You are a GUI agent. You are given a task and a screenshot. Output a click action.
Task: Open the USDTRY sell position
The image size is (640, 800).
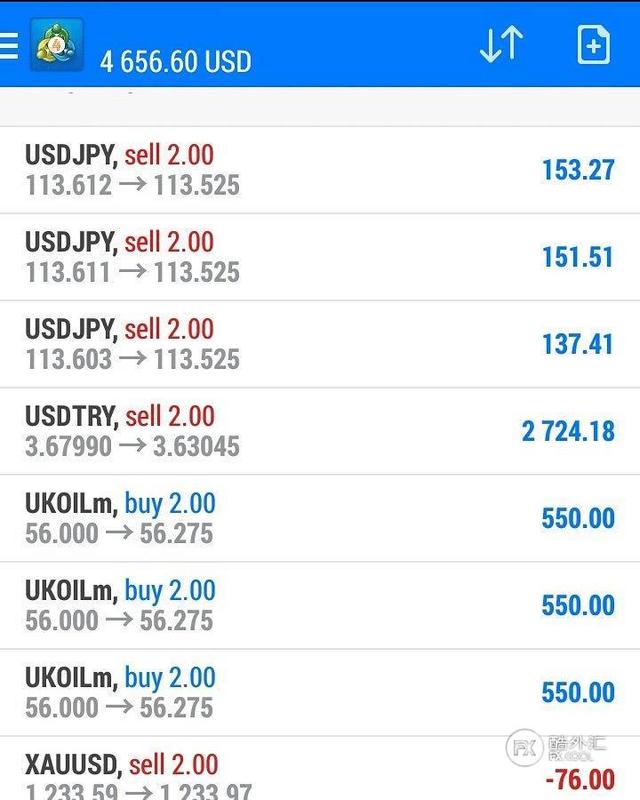tap(320, 431)
